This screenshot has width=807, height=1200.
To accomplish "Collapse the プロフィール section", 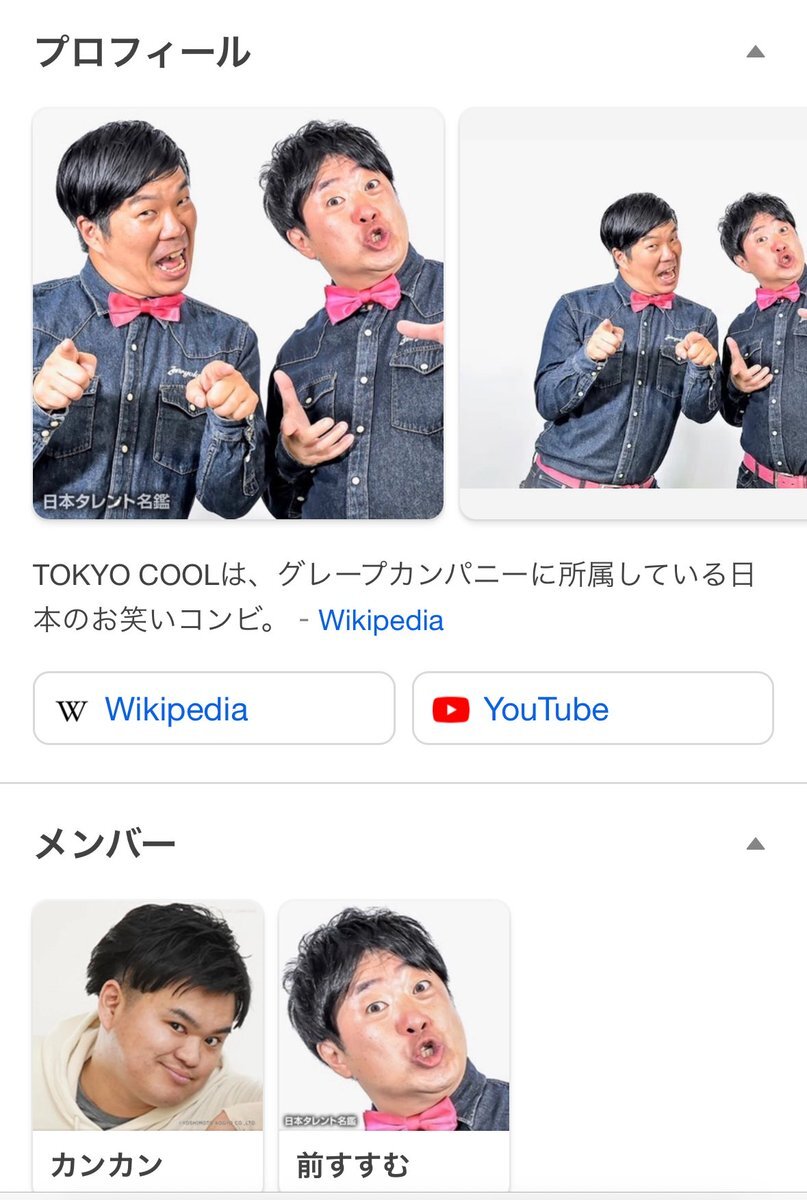I will (755, 52).
